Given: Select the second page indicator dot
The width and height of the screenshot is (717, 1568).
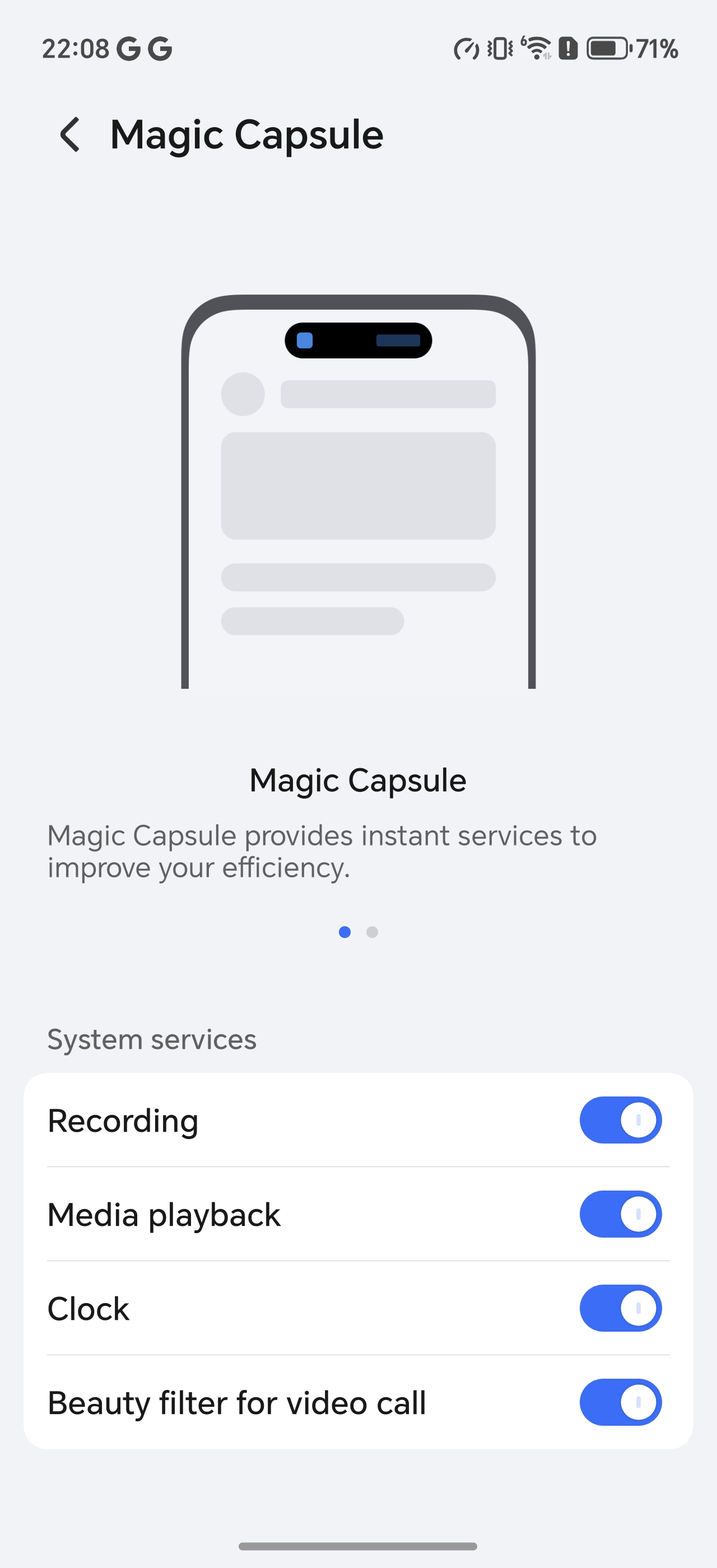Looking at the screenshot, I should pyautogui.click(x=373, y=932).
